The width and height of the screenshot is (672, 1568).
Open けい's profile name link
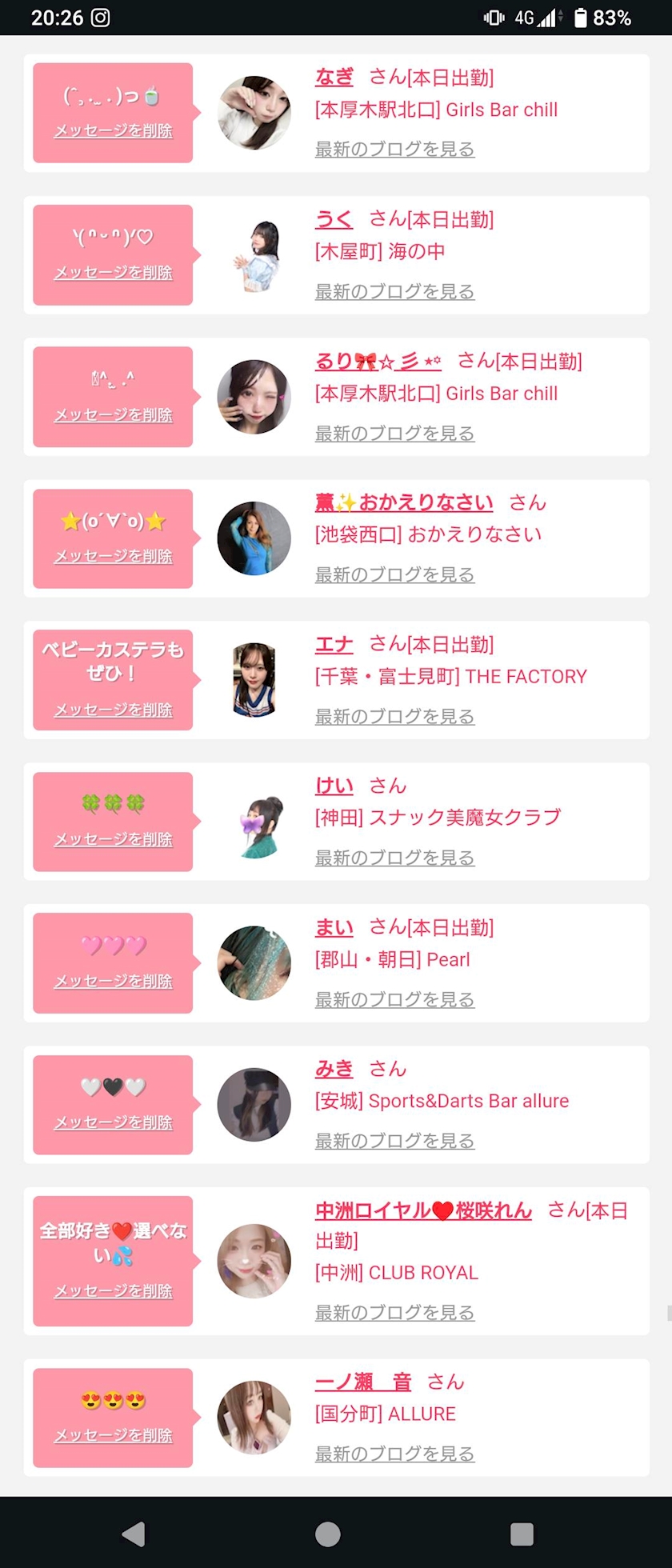pos(334,786)
